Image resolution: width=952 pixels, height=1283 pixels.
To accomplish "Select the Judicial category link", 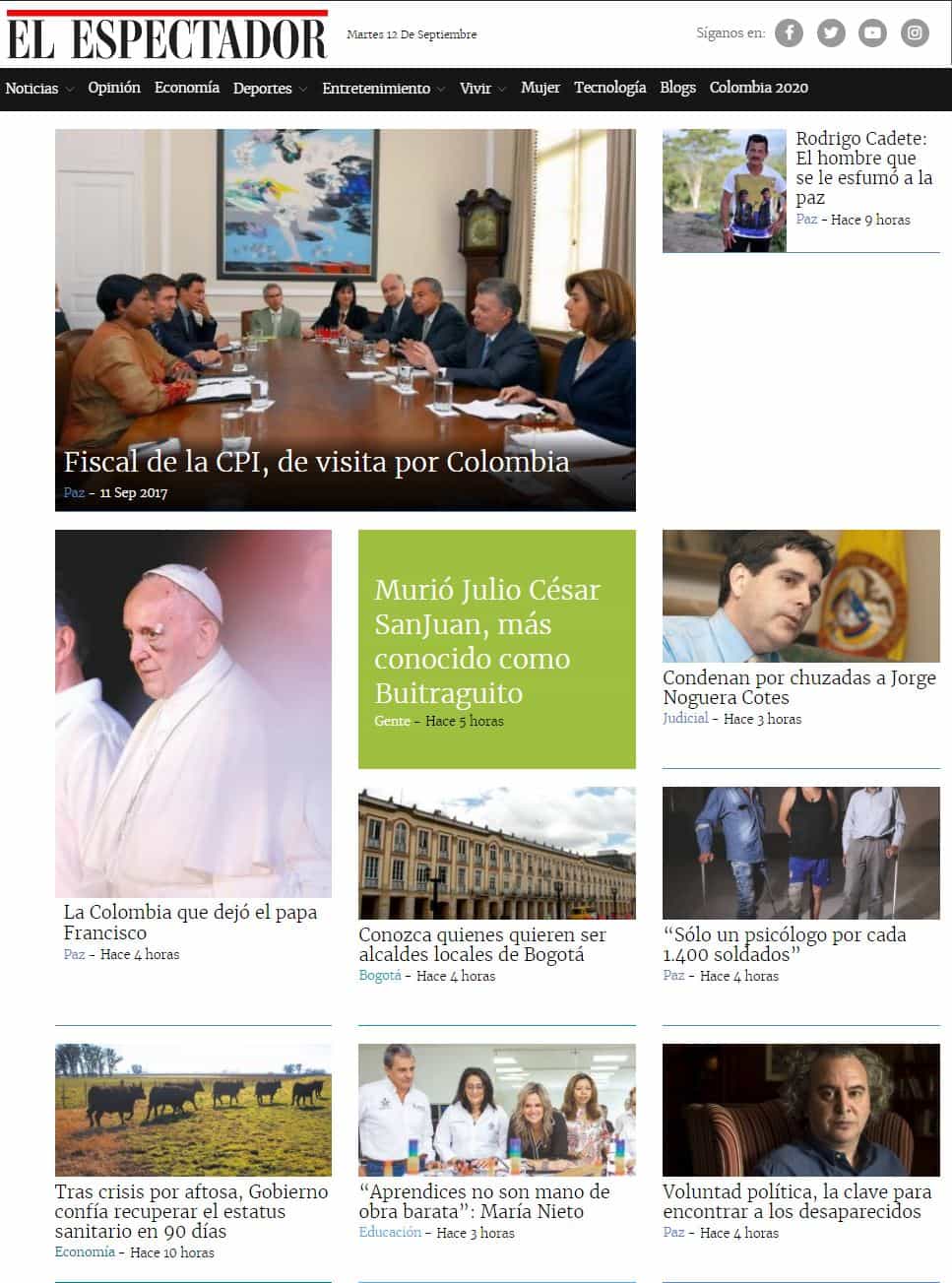I will pos(685,719).
